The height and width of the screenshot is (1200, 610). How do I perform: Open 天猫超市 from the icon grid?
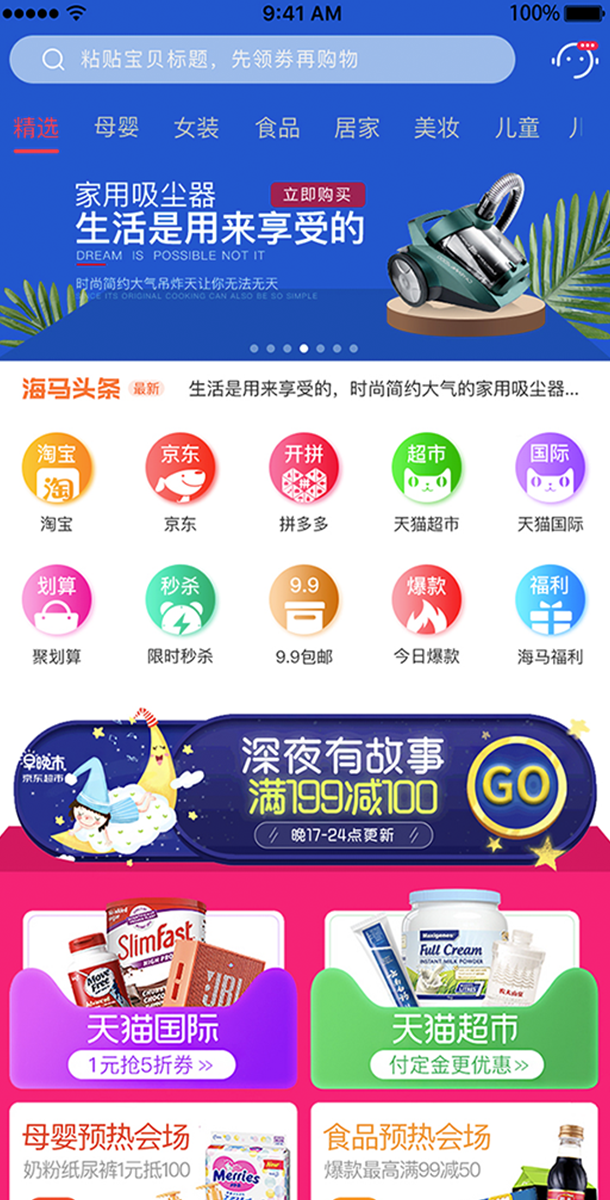(427, 470)
